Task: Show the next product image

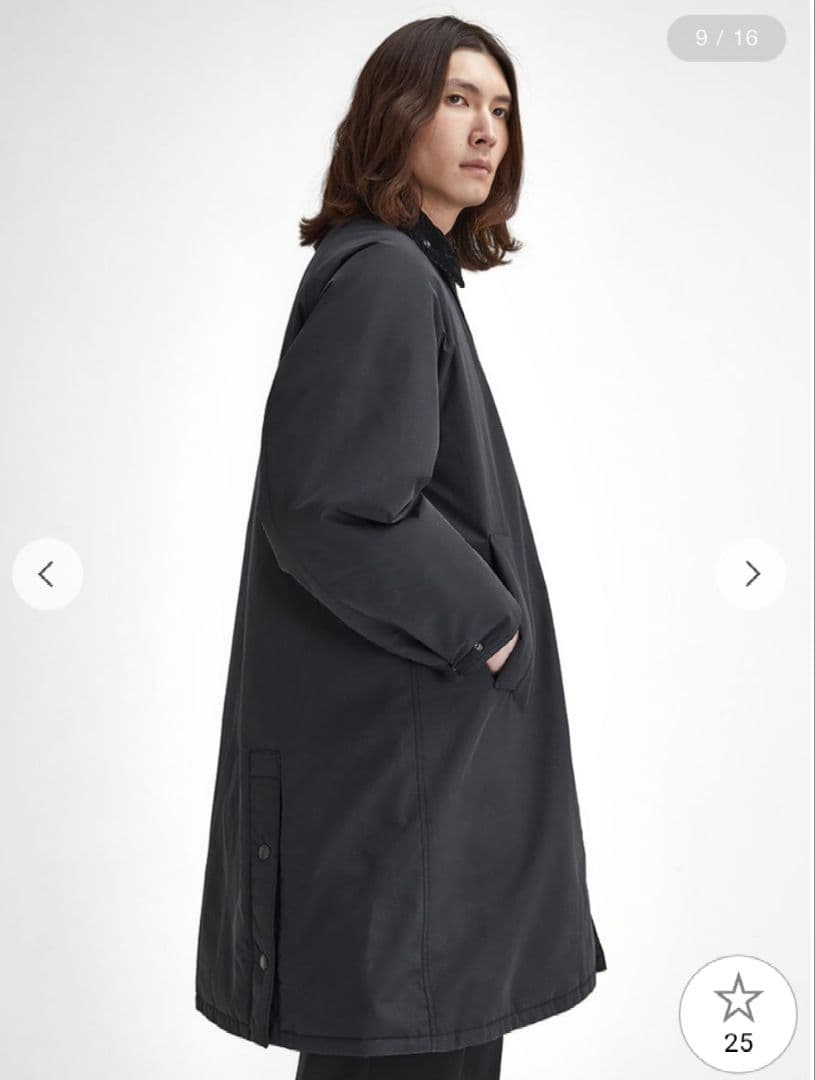Action: point(751,574)
